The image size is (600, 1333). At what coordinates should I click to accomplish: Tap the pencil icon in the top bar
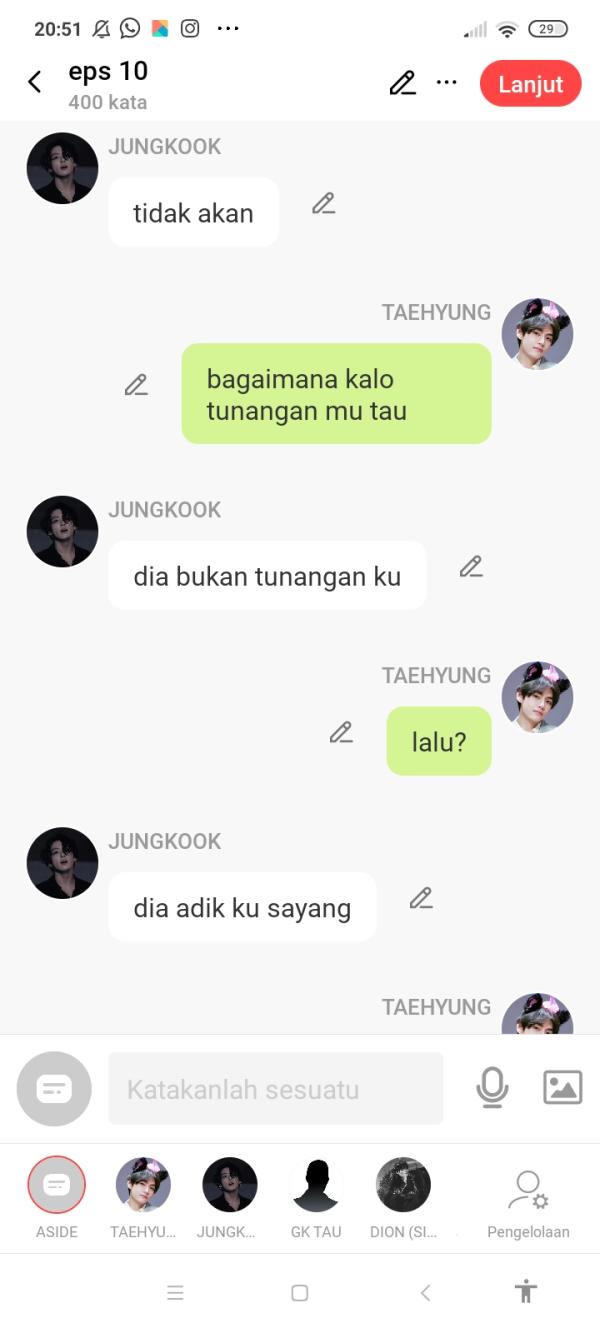(x=403, y=83)
